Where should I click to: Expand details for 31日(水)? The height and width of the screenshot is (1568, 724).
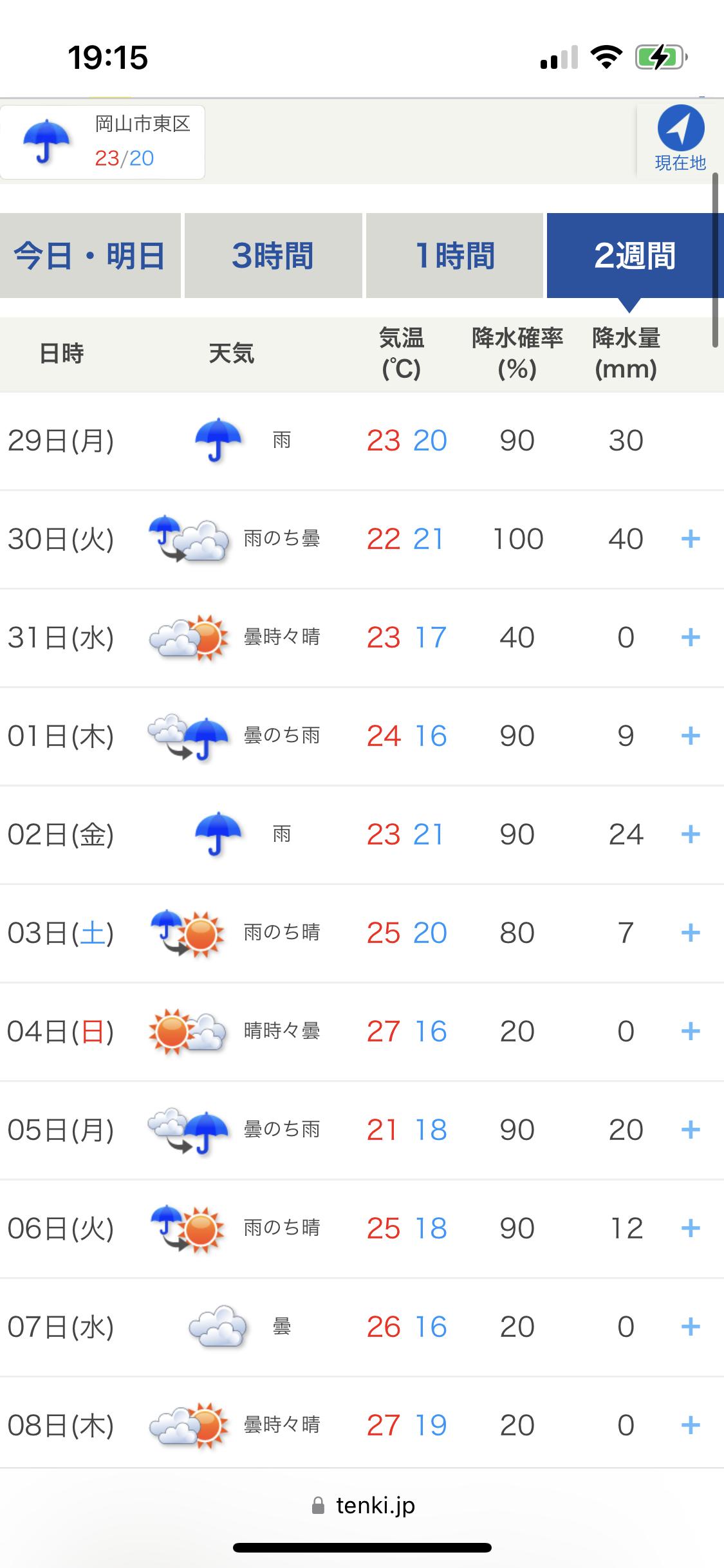(x=691, y=637)
